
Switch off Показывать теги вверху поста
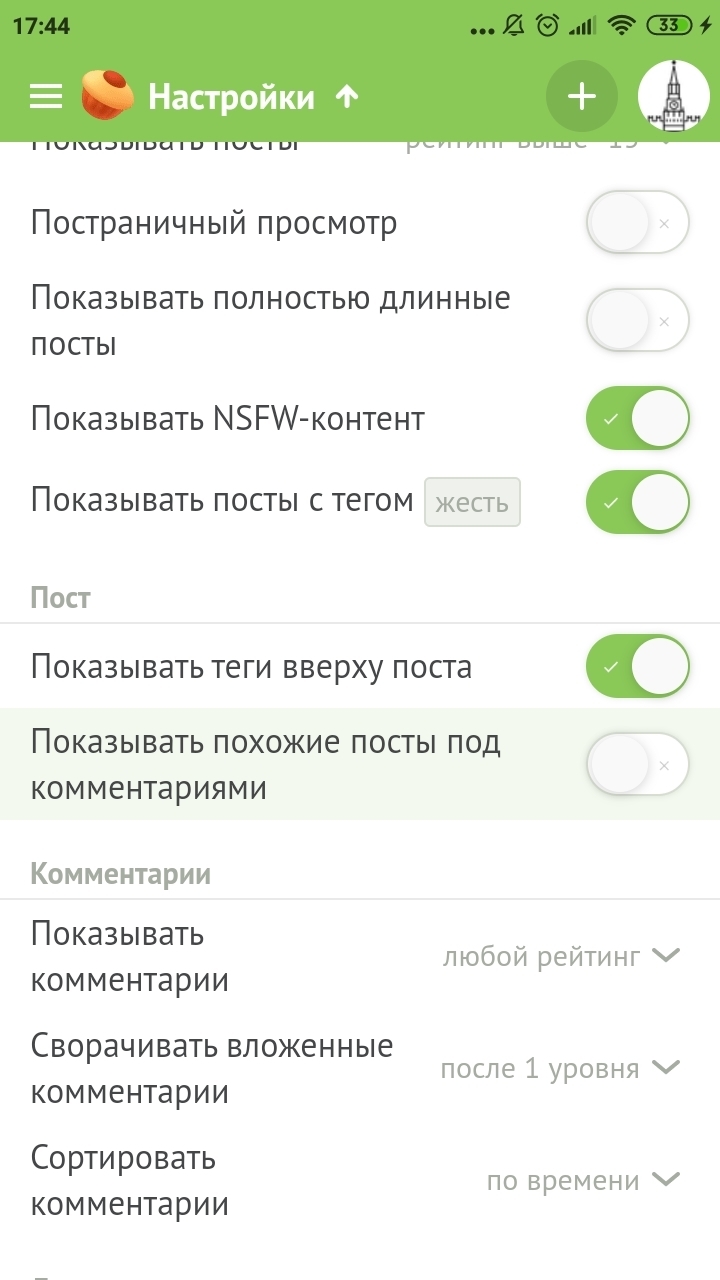[638, 666]
